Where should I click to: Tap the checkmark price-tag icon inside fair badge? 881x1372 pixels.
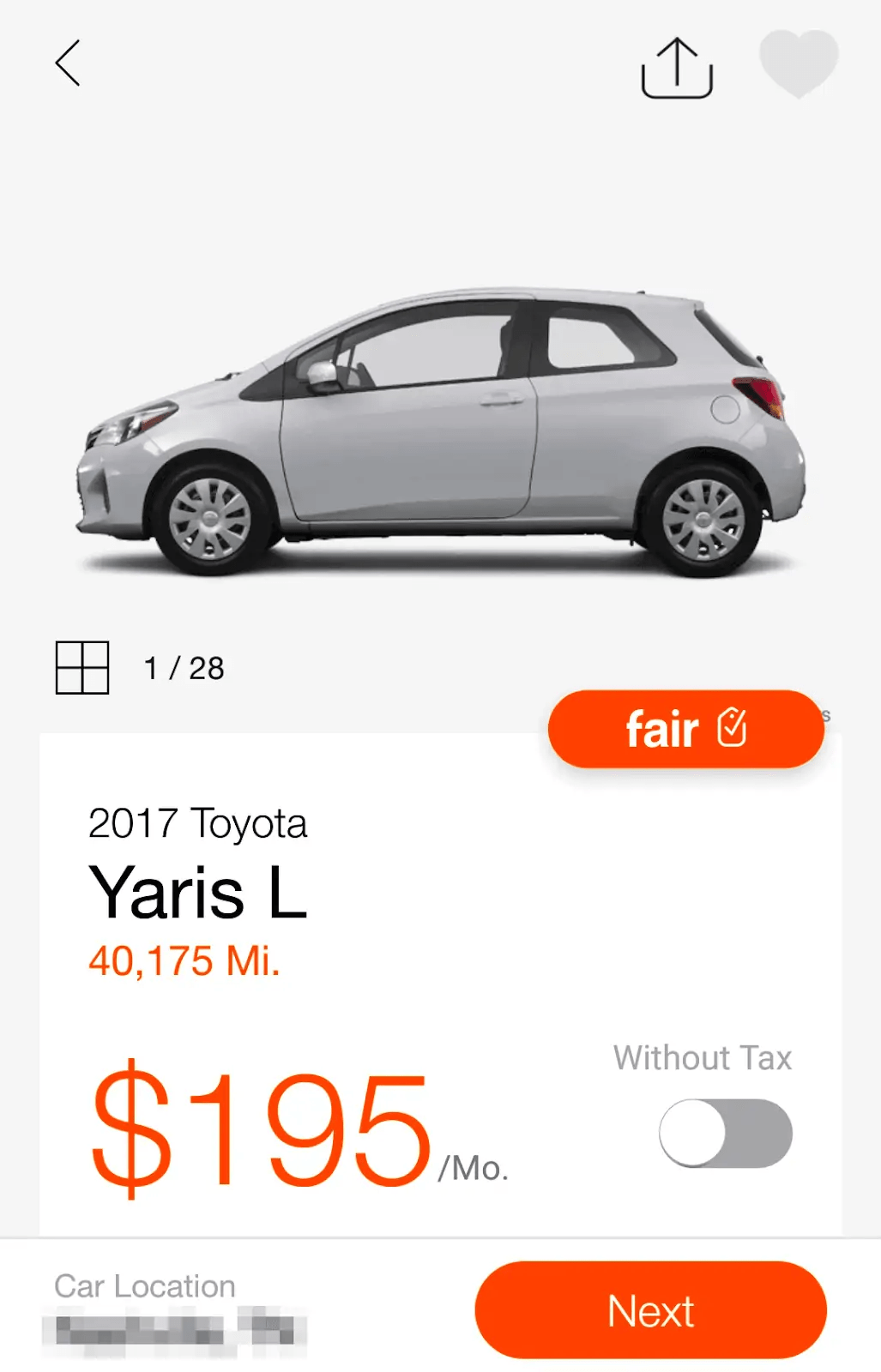point(731,728)
